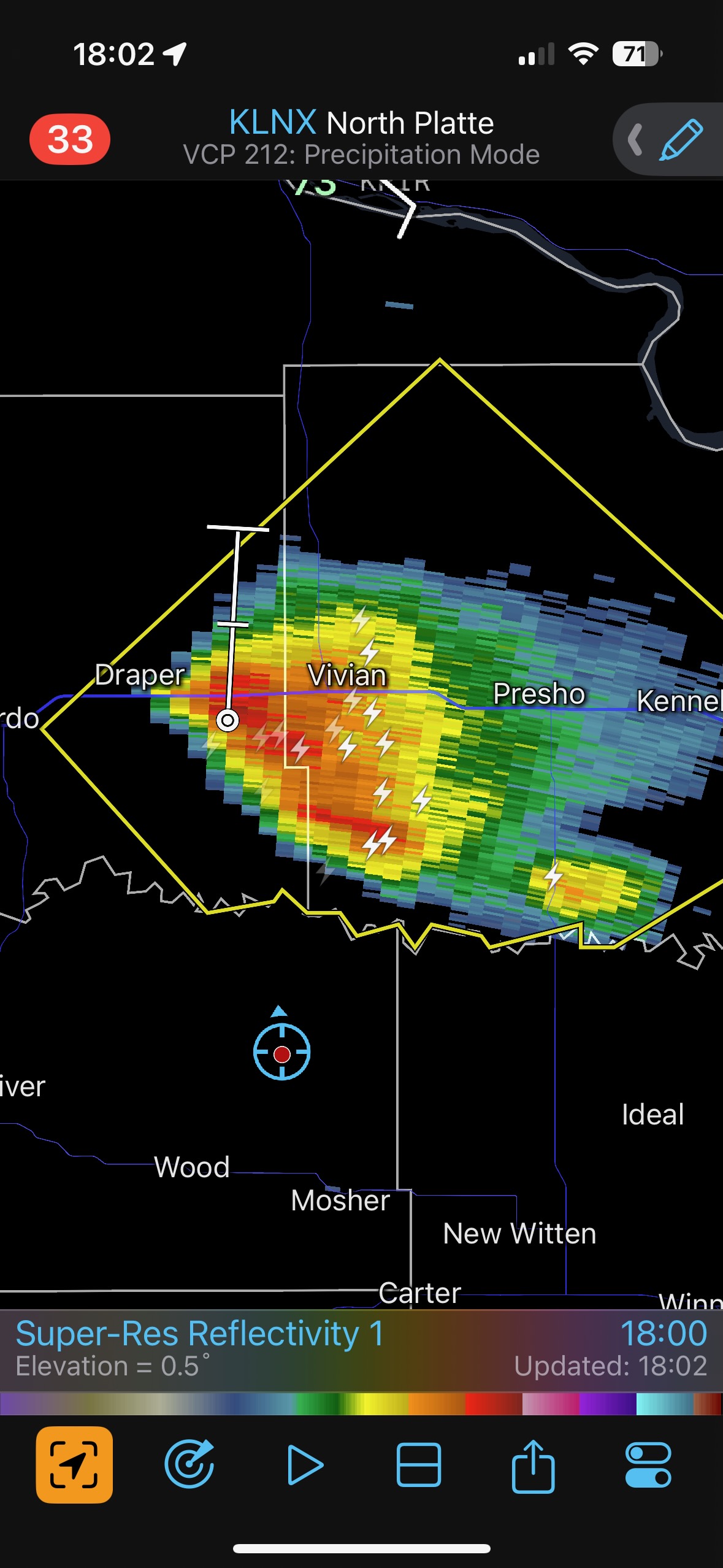The height and width of the screenshot is (1568, 723).
Task: Open the split panel layout button
Action: pyautogui.click(x=419, y=1465)
